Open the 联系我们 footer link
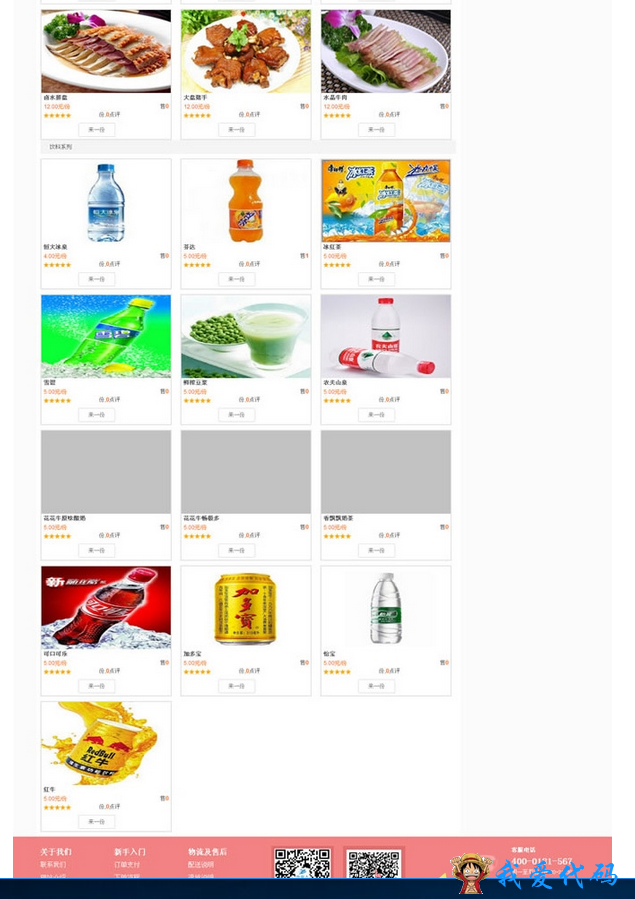 pyautogui.click(x=53, y=865)
